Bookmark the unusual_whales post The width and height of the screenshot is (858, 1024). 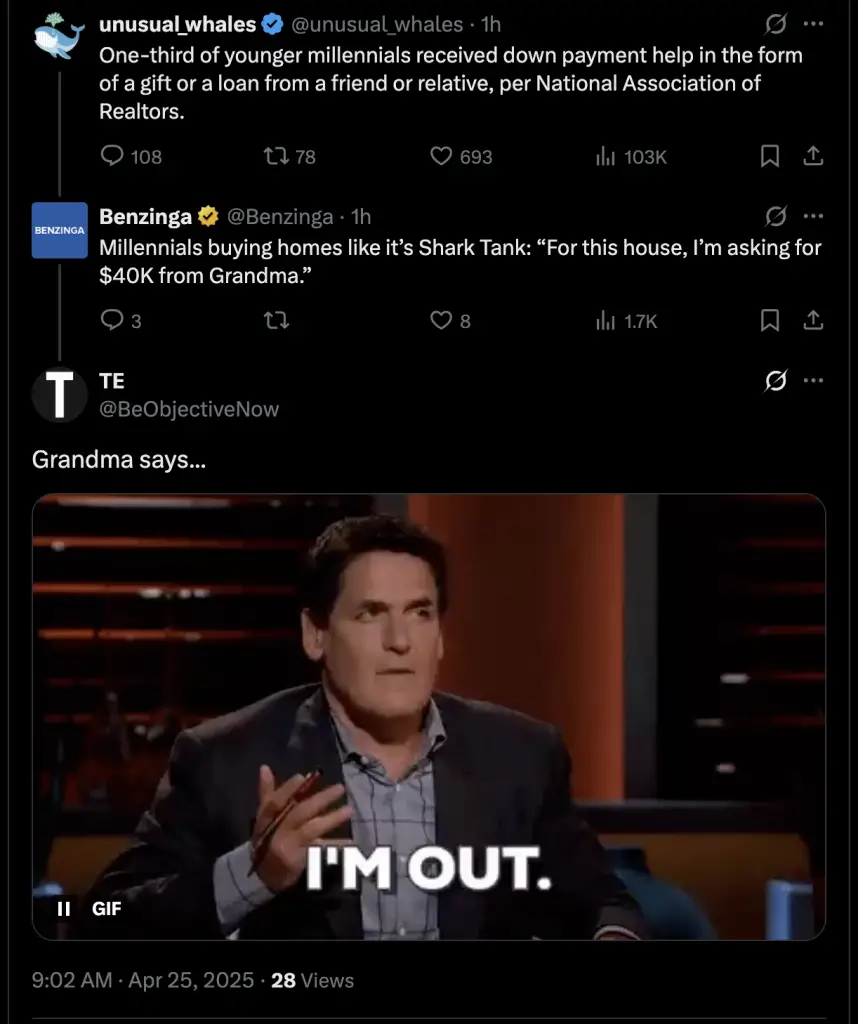coord(770,156)
